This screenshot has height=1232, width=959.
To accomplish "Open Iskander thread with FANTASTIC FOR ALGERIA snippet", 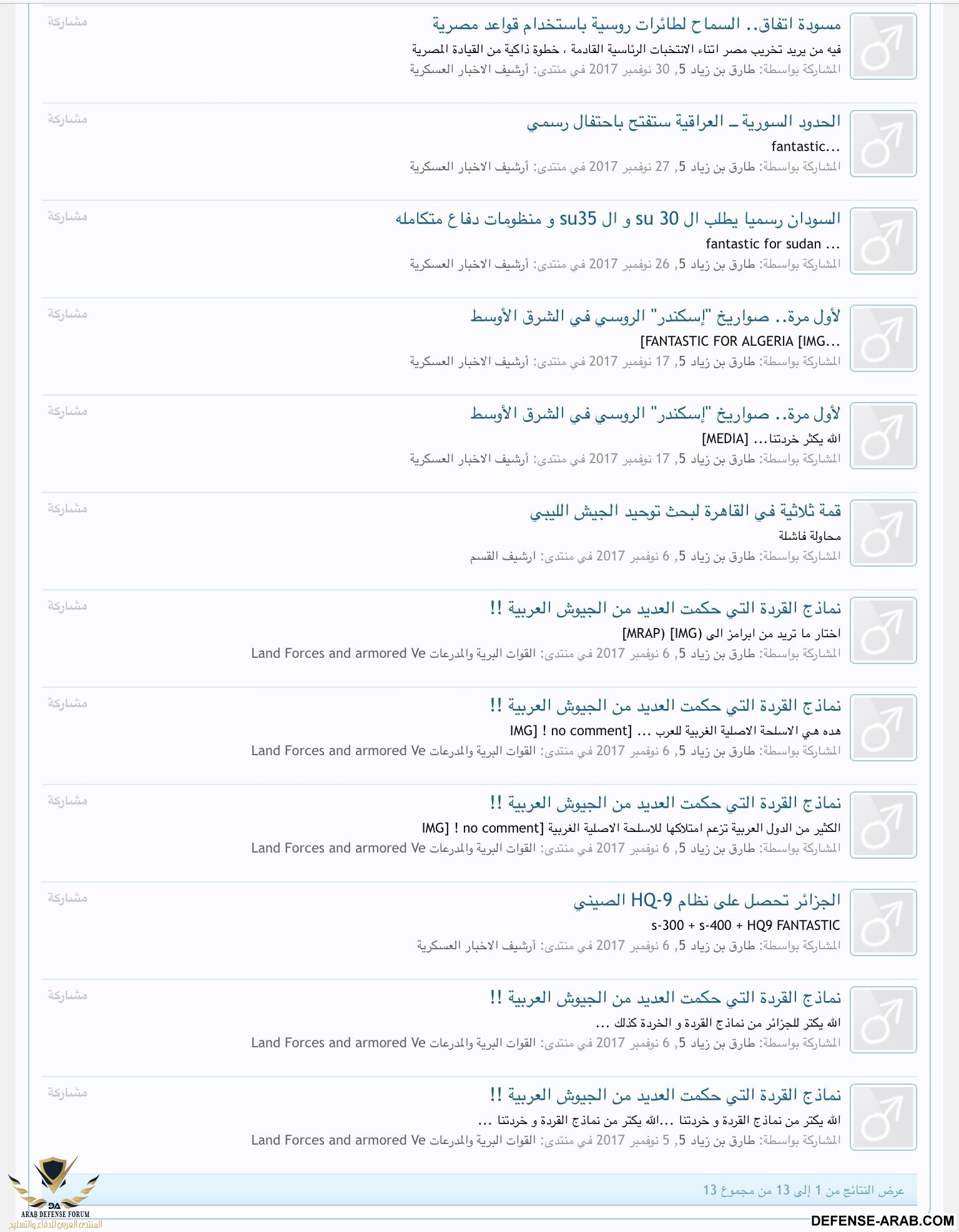I will pyautogui.click(x=655, y=316).
